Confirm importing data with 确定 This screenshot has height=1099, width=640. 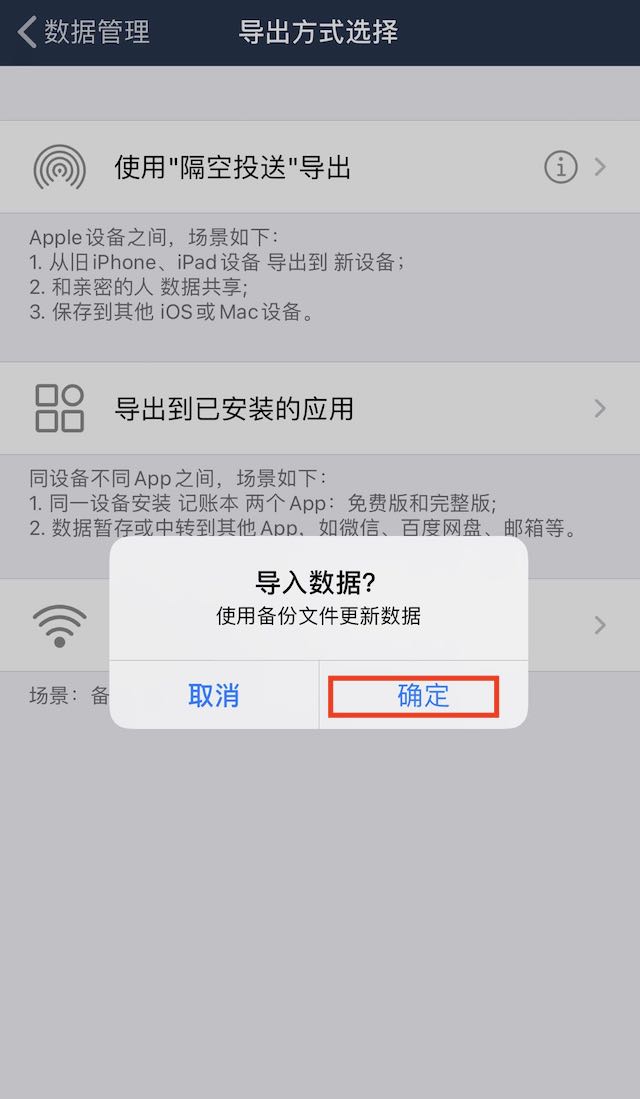pos(423,695)
